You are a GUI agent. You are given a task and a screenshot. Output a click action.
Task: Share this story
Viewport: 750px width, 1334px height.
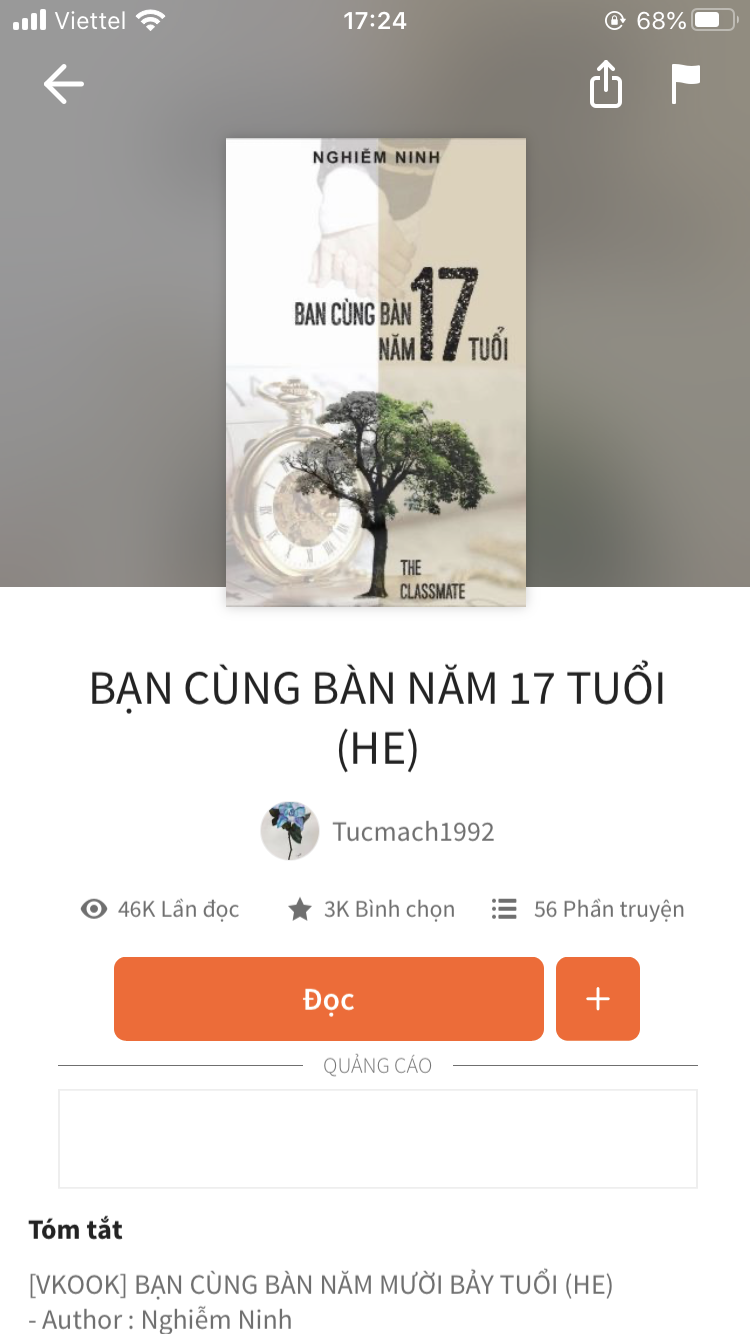606,84
